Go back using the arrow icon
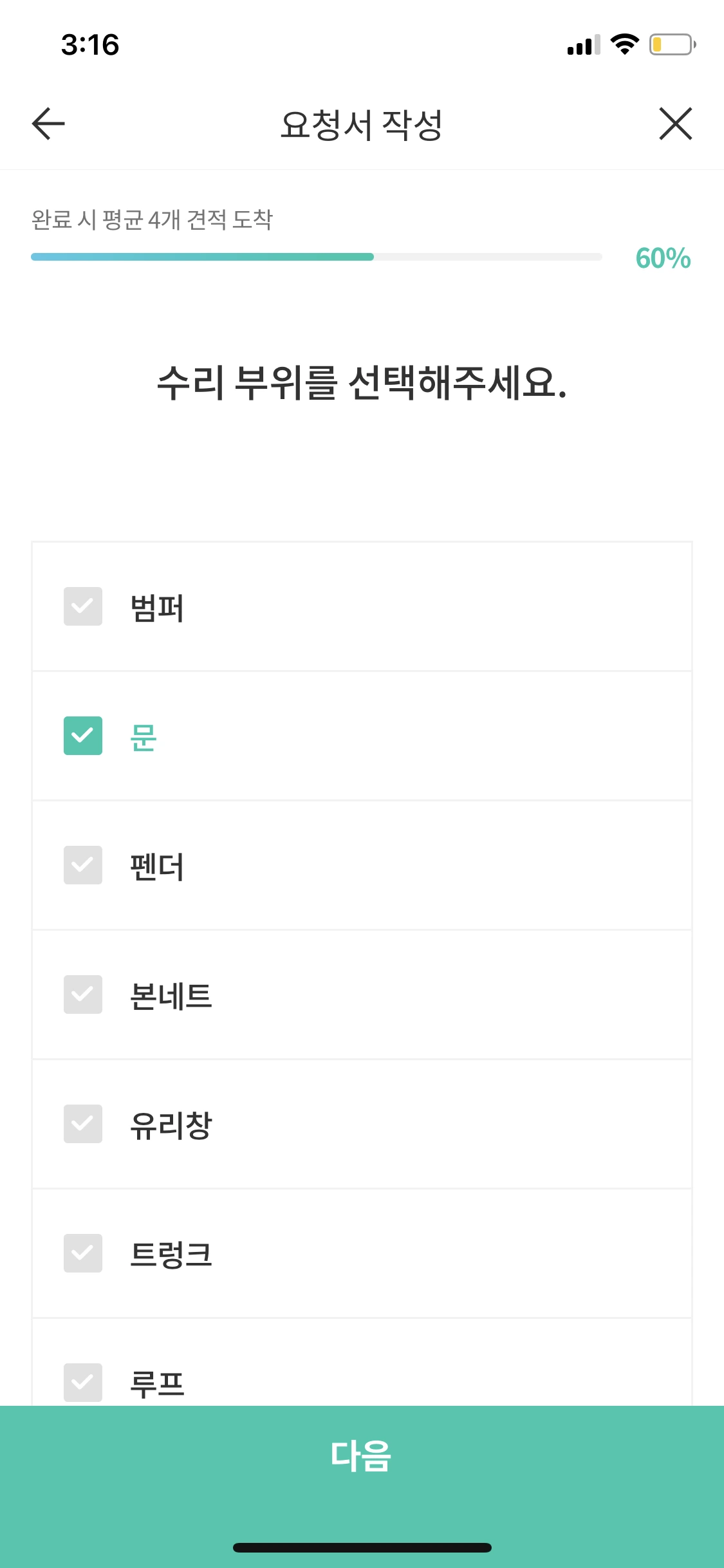The image size is (724, 1568). 48,124
